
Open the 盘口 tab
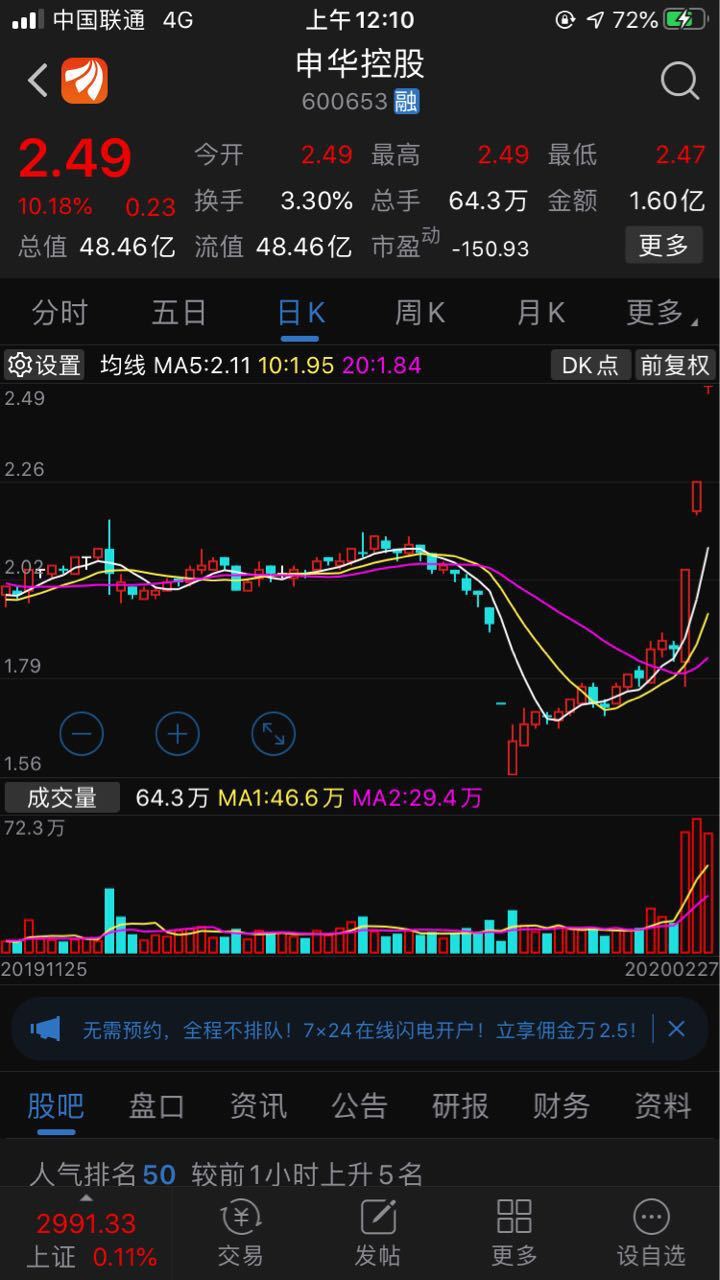156,1106
